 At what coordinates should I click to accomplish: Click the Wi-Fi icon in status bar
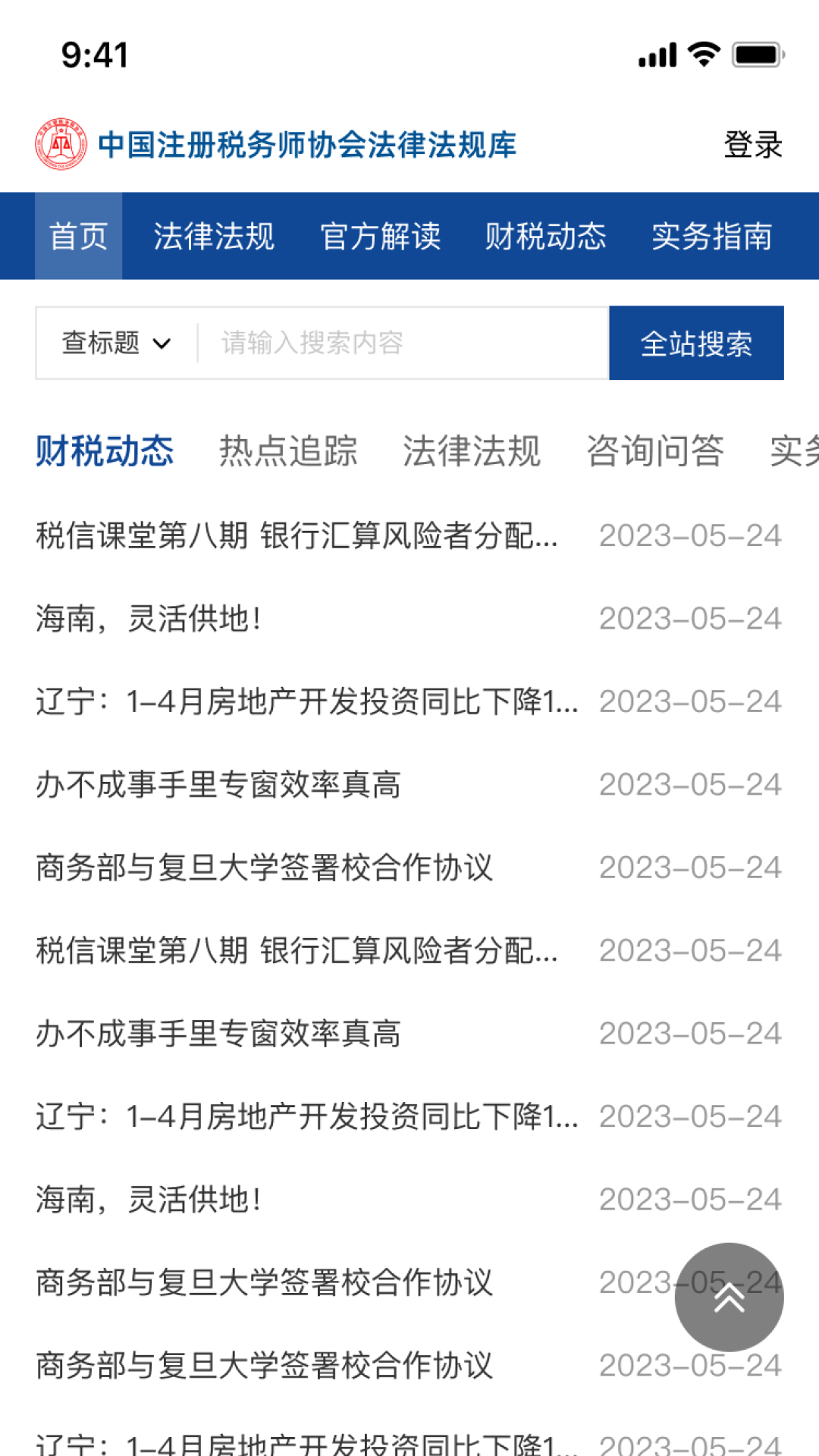pos(703,53)
